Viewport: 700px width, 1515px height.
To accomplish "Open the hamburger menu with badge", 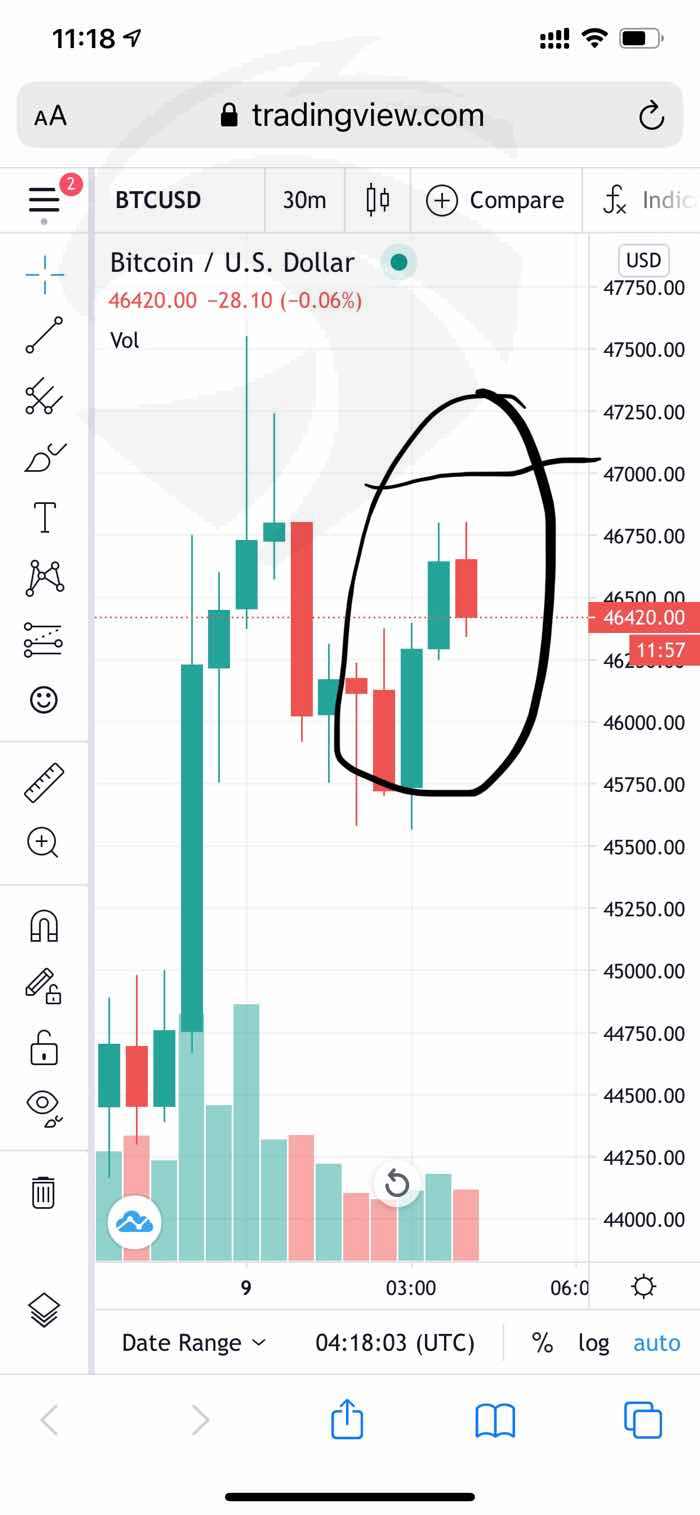I will (45, 200).
